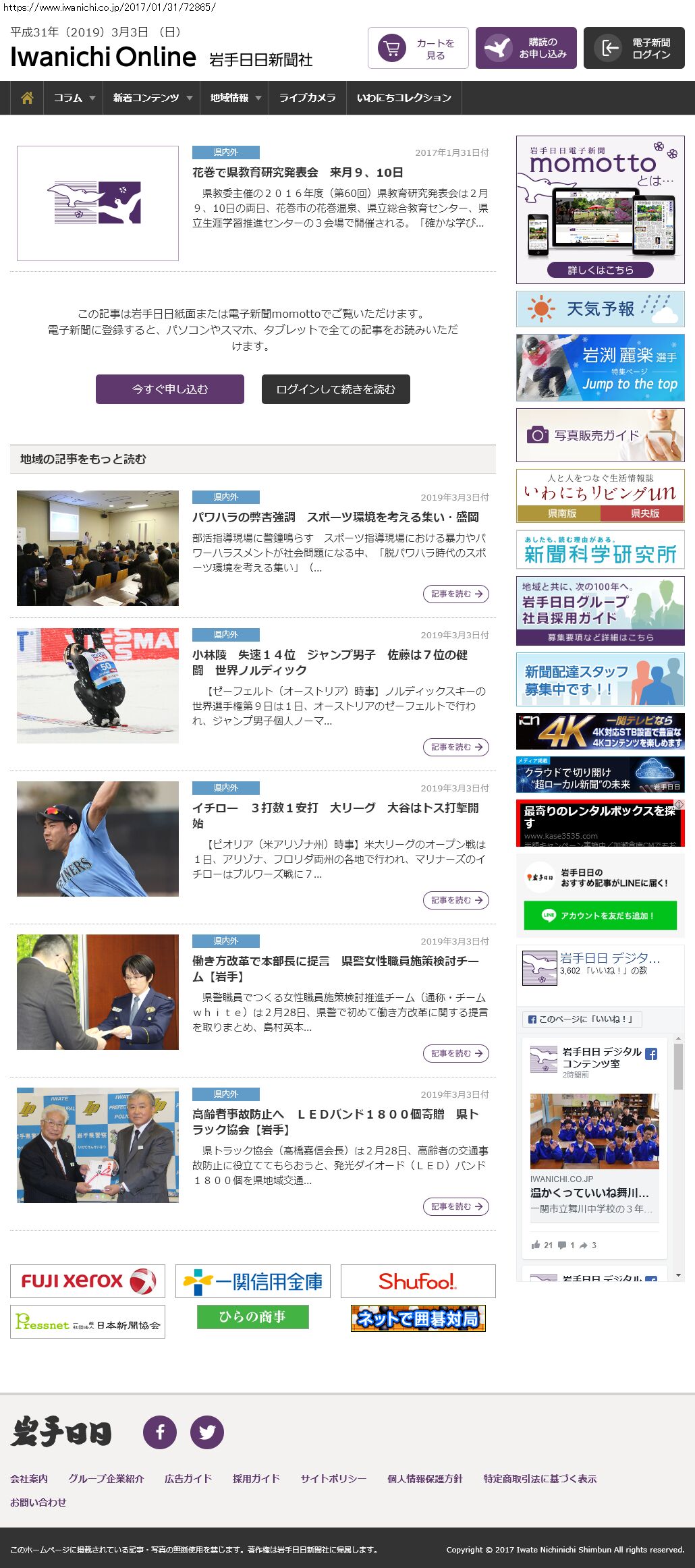
Task: Open the Twitter icon in footer
Action: tap(207, 1432)
